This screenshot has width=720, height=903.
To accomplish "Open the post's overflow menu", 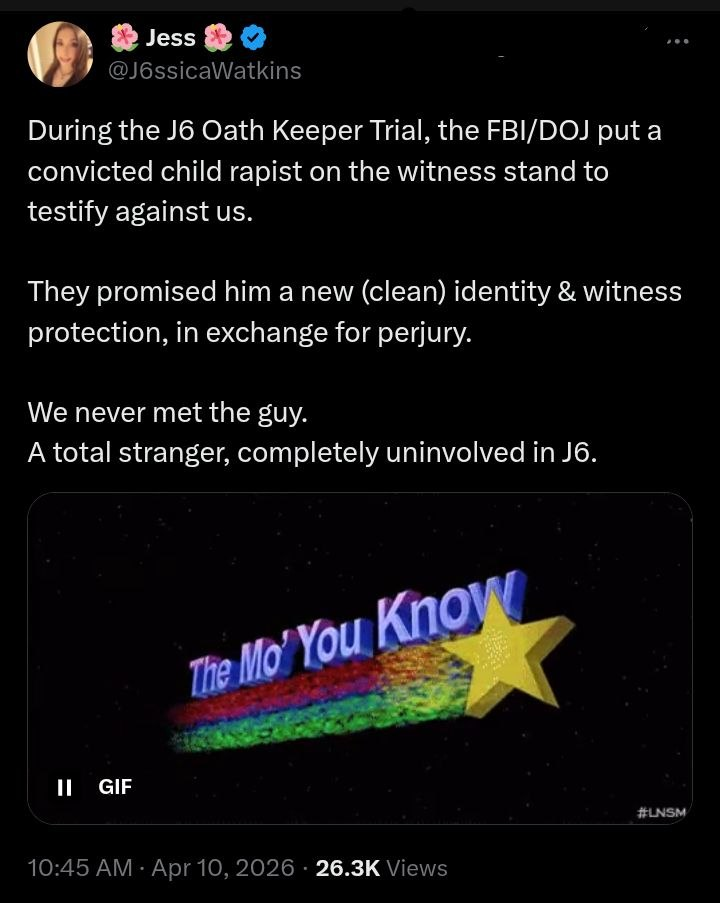I will pyautogui.click(x=677, y=41).
